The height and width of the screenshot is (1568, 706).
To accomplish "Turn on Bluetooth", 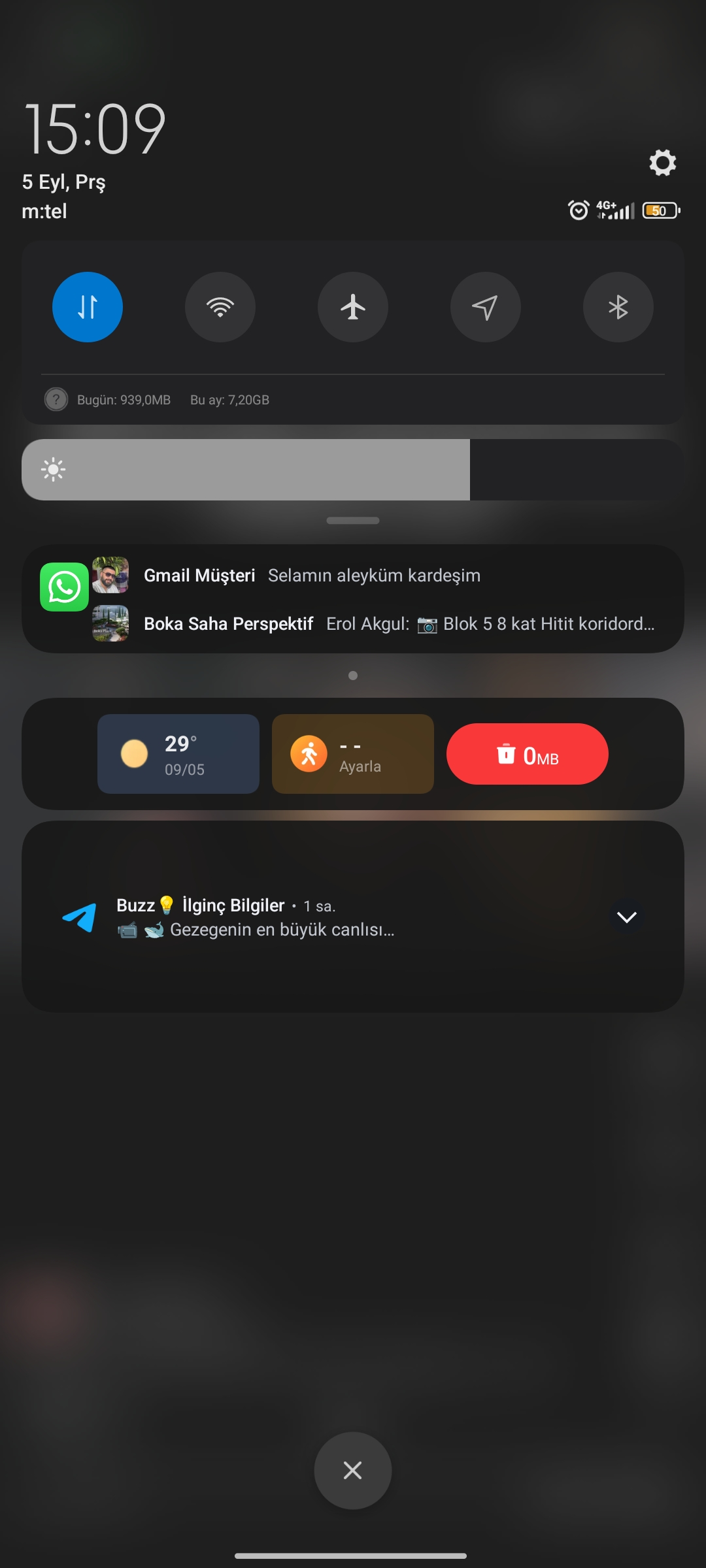I will pos(618,307).
